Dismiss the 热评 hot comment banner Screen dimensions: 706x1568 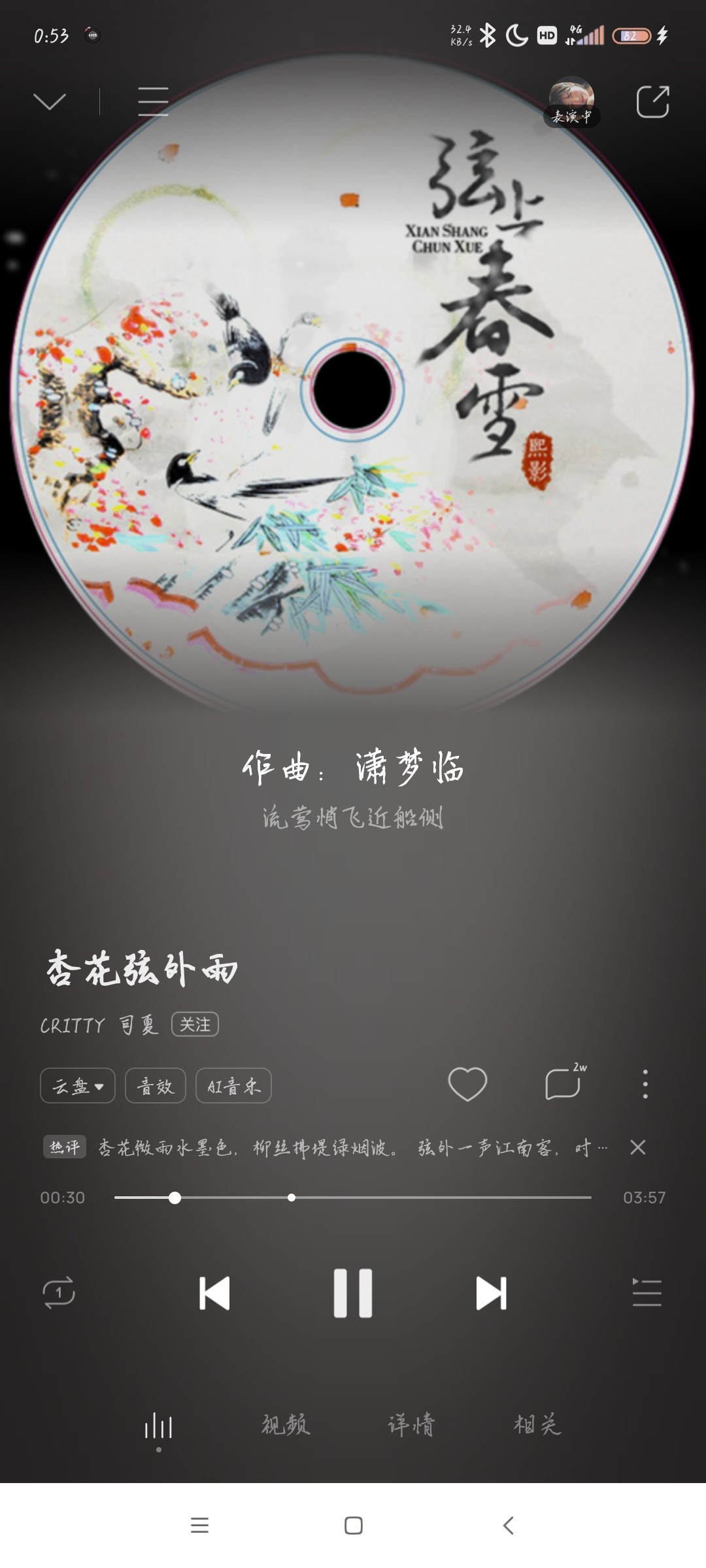pos(638,1147)
